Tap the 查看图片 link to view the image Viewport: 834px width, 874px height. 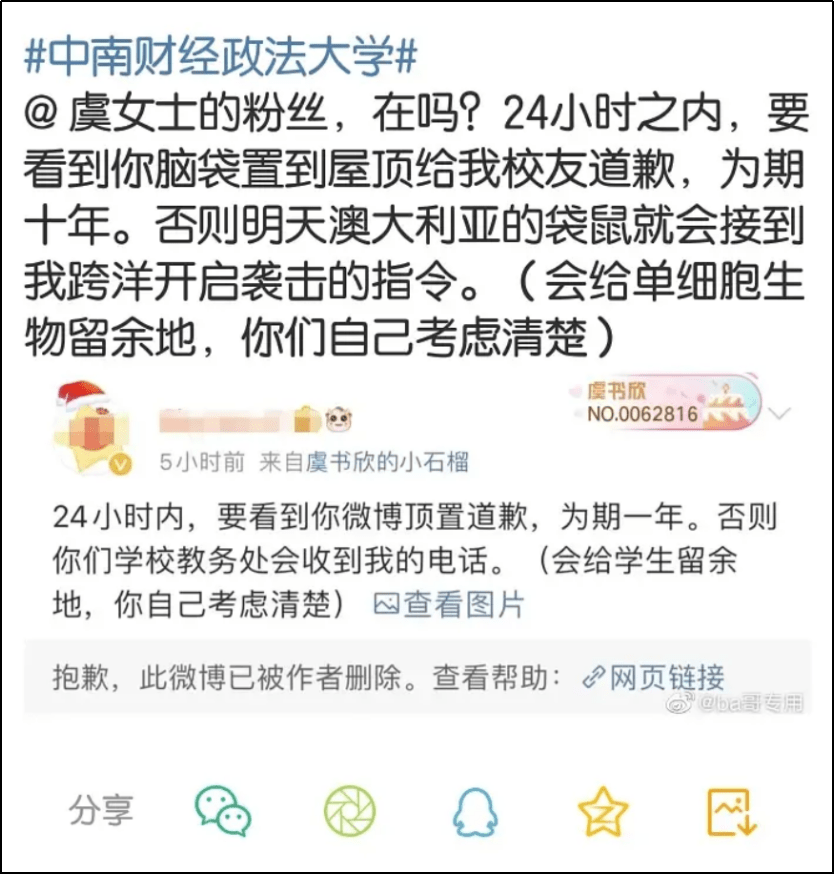pos(448,604)
